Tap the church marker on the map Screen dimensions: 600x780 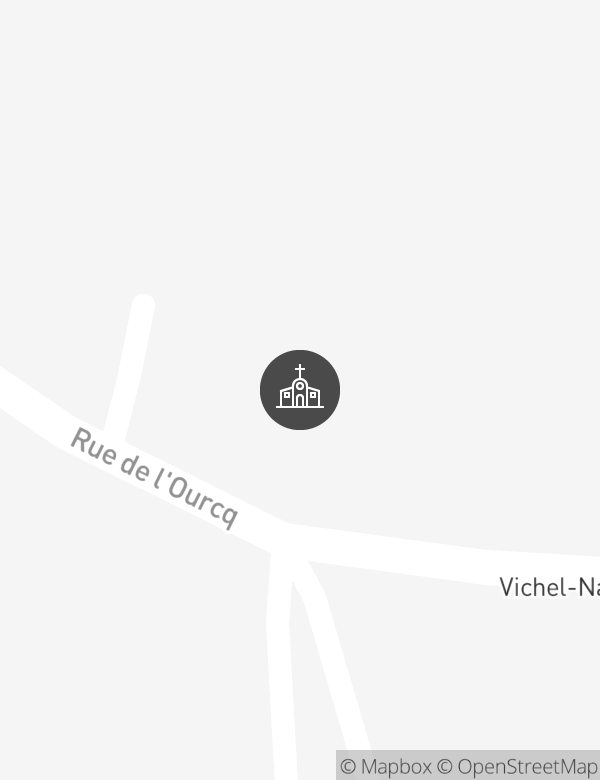pos(300,390)
